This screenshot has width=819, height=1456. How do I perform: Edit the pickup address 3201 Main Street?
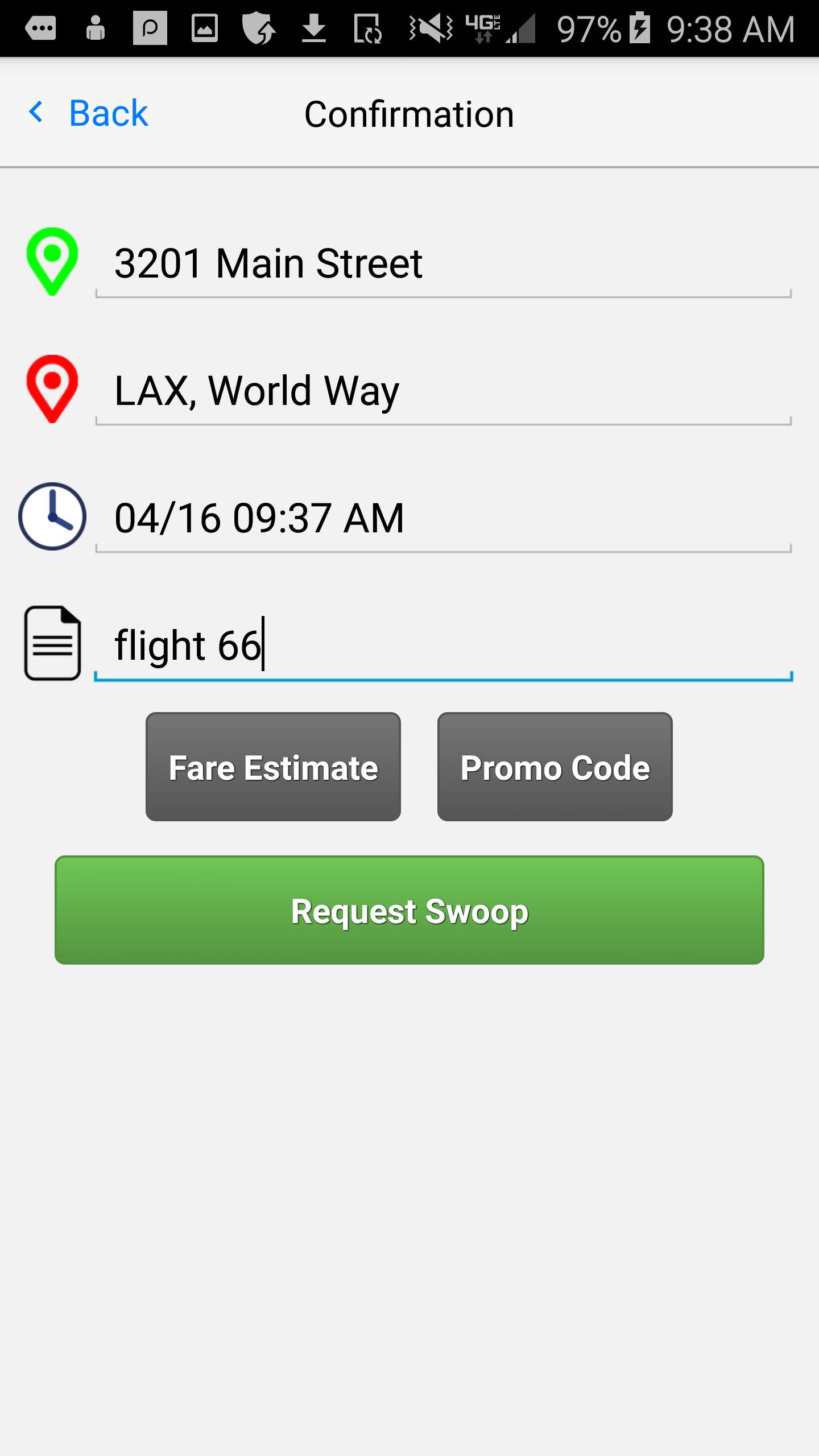pos(442,264)
